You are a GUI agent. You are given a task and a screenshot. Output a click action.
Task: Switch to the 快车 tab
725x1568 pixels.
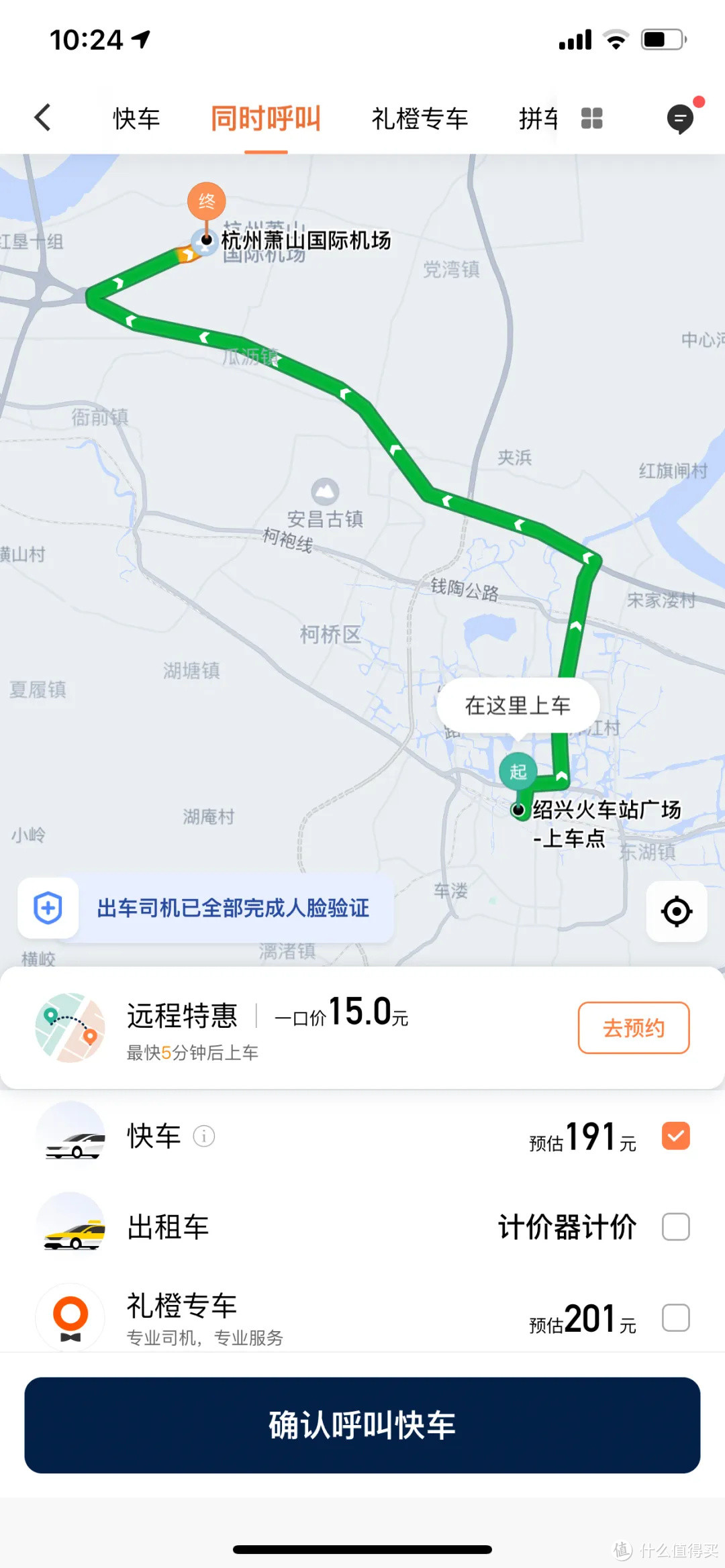(136, 119)
